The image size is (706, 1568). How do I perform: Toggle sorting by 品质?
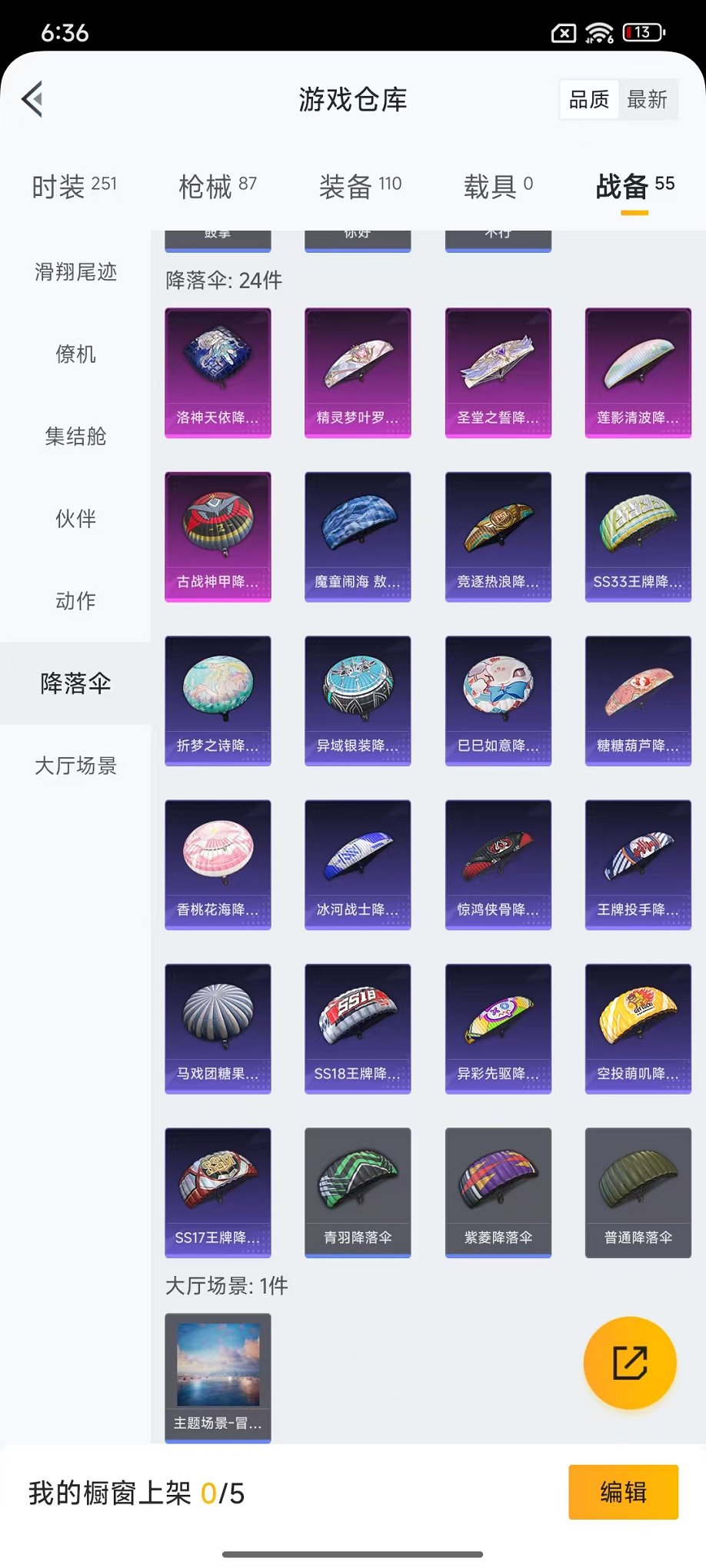point(588,98)
